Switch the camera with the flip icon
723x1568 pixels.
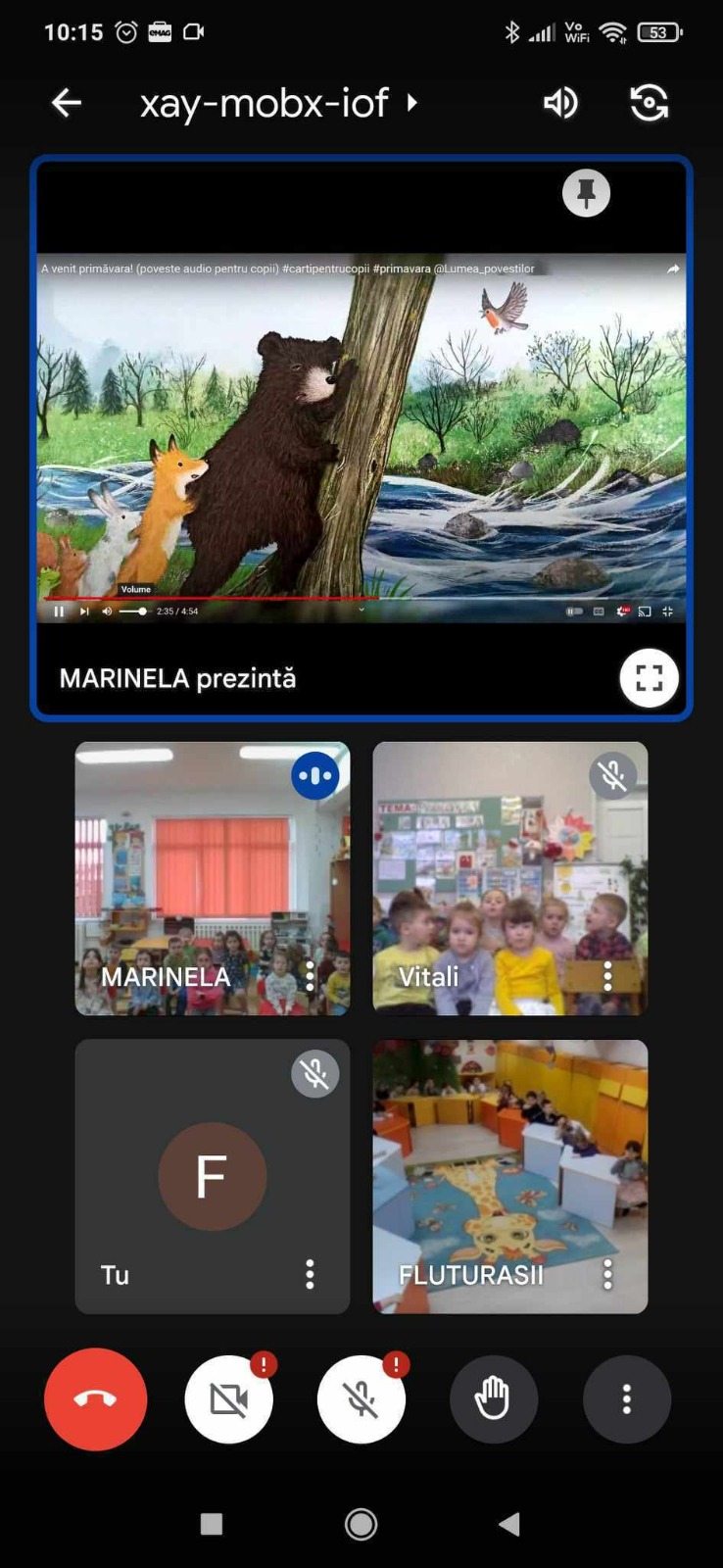point(650,102)
